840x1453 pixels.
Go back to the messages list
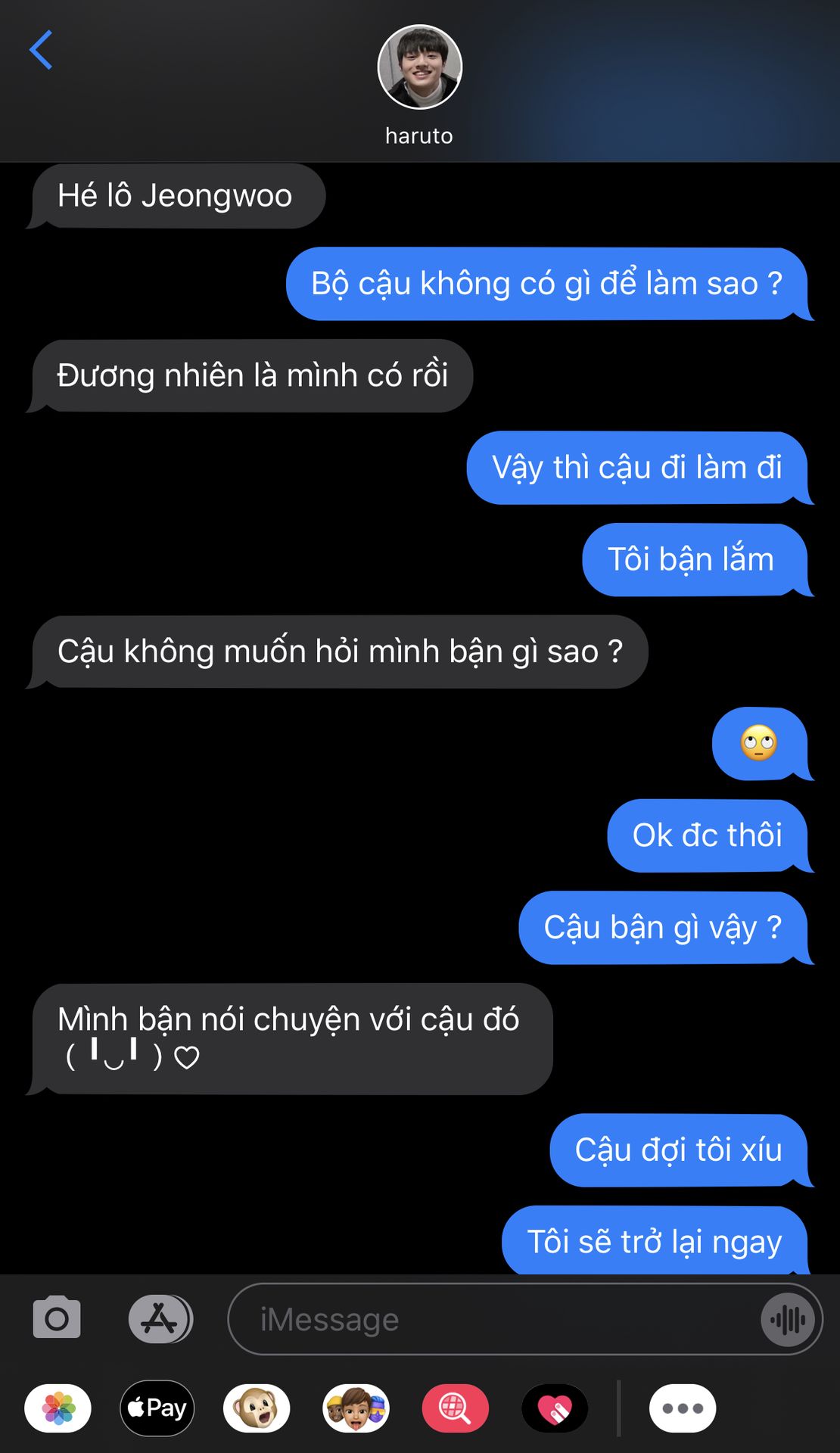pyautogui.click(x=41, y=50)
